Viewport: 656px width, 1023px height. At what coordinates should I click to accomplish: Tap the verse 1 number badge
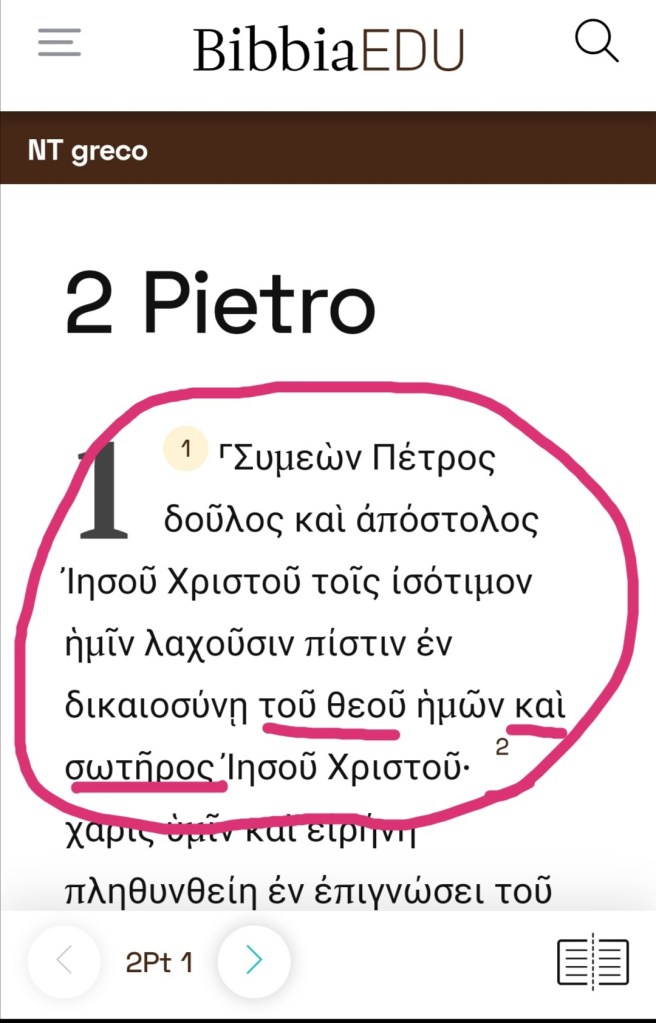[185, 448]
